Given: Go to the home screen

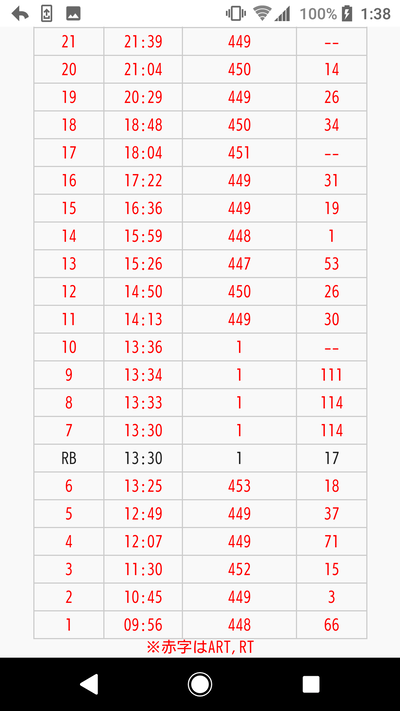Looking at the screenshot, I should 200,684.
